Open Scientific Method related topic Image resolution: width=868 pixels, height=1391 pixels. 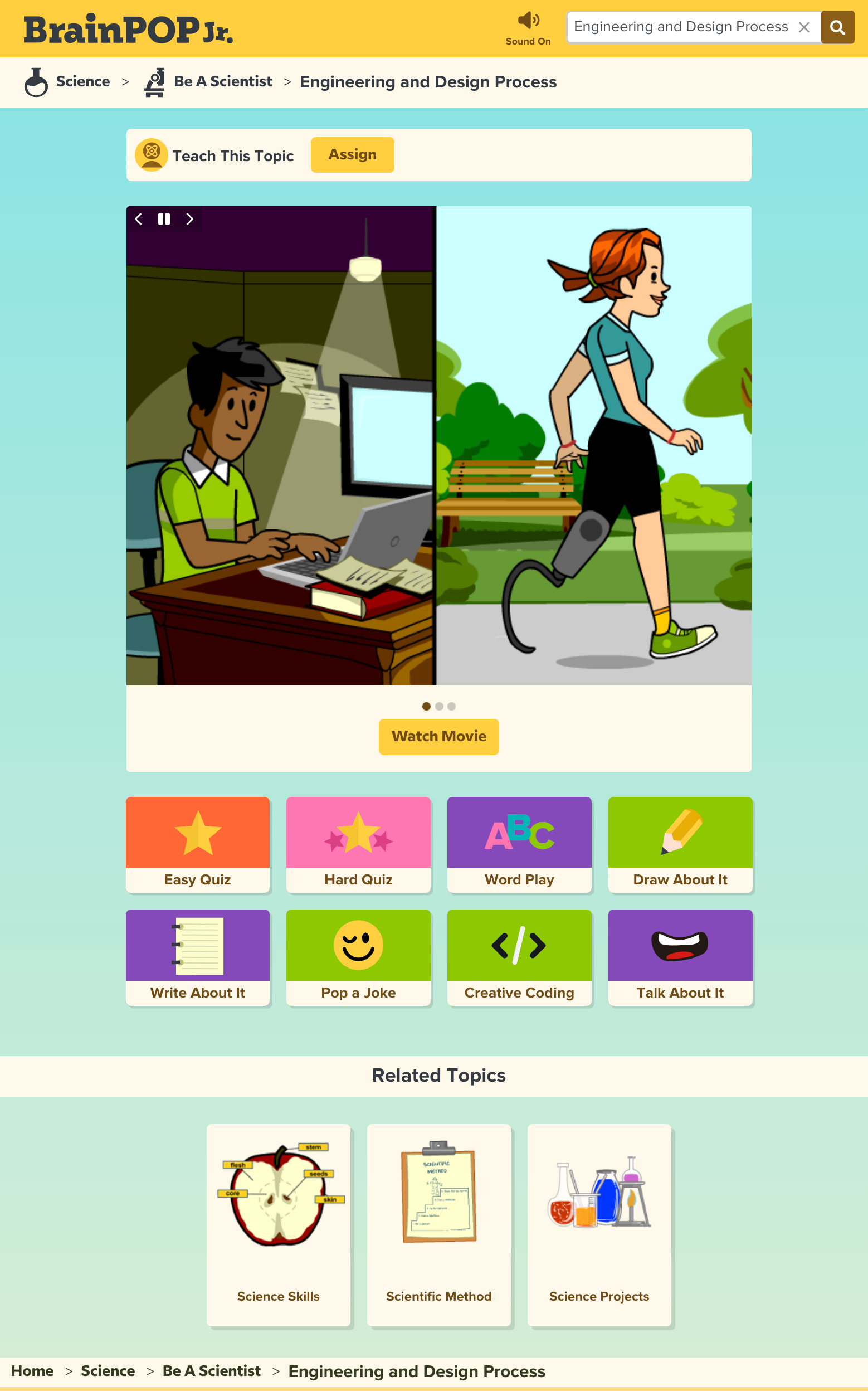[438, 1224]
